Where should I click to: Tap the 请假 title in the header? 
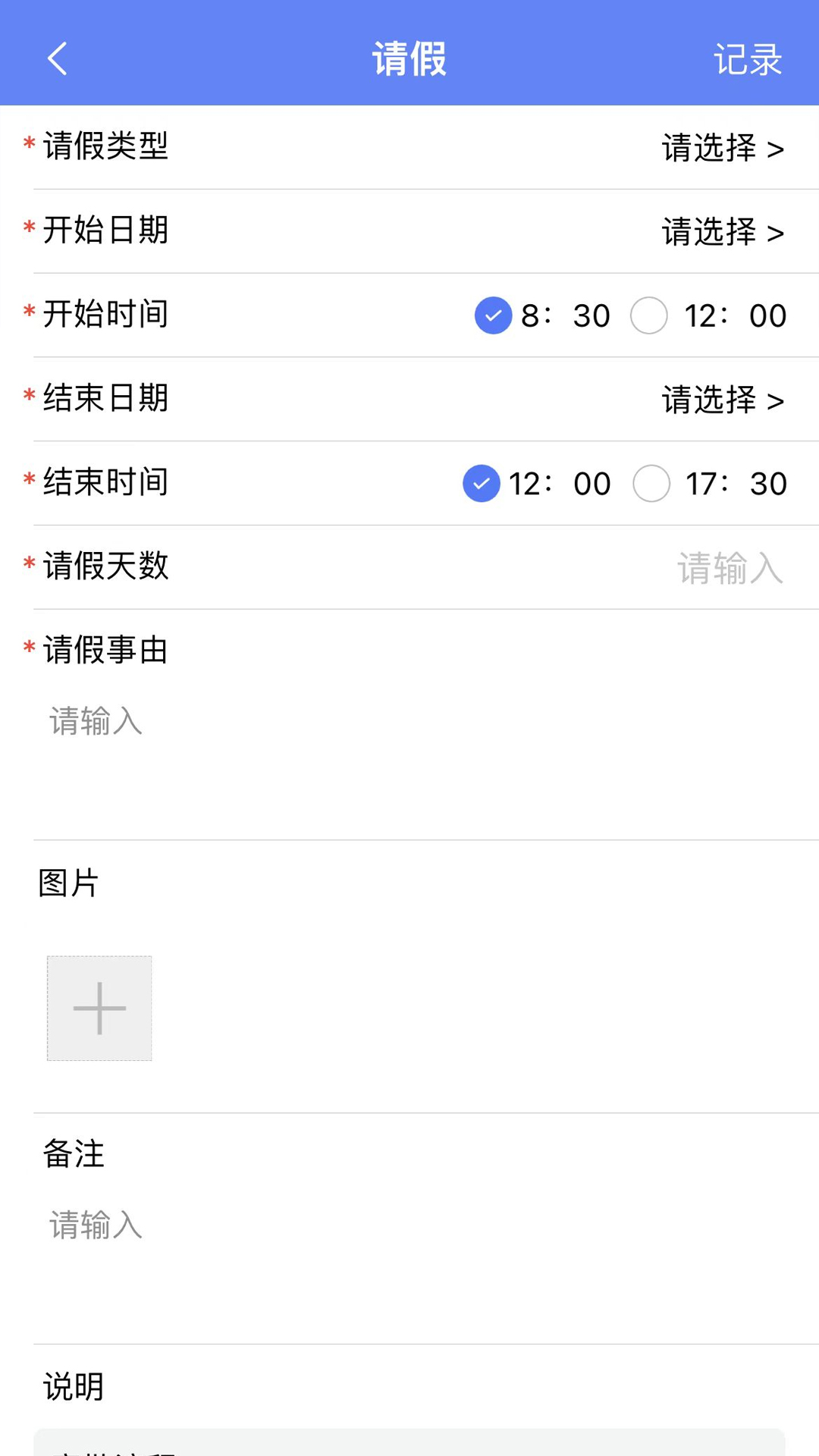tap(409, 58)
